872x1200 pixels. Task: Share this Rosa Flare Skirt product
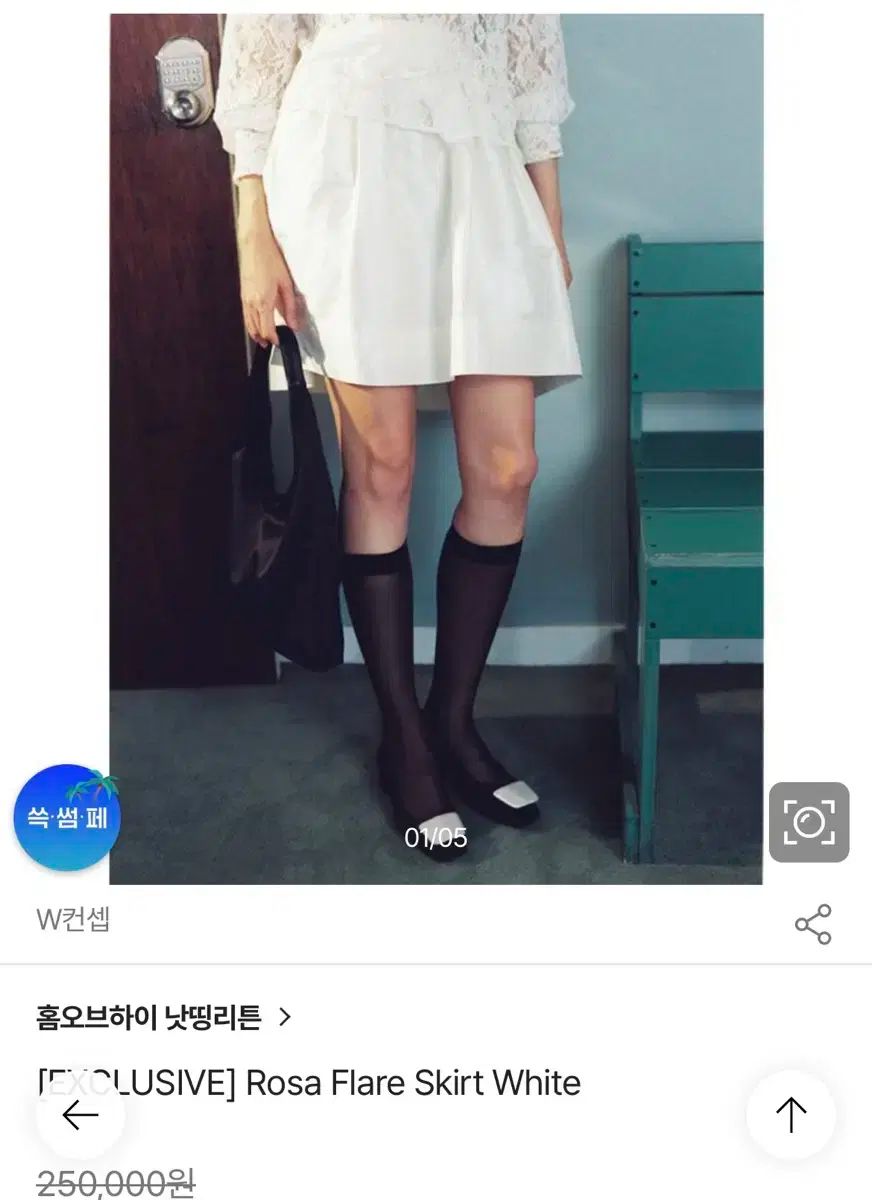tap(813, 924)
